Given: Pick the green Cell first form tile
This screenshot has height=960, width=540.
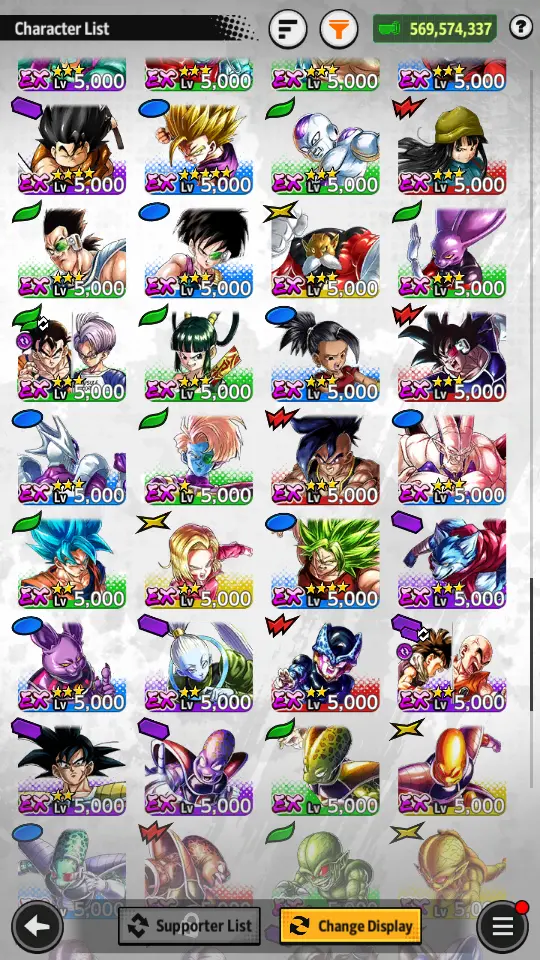Looking at the screenshot, I should coord(325,770).
